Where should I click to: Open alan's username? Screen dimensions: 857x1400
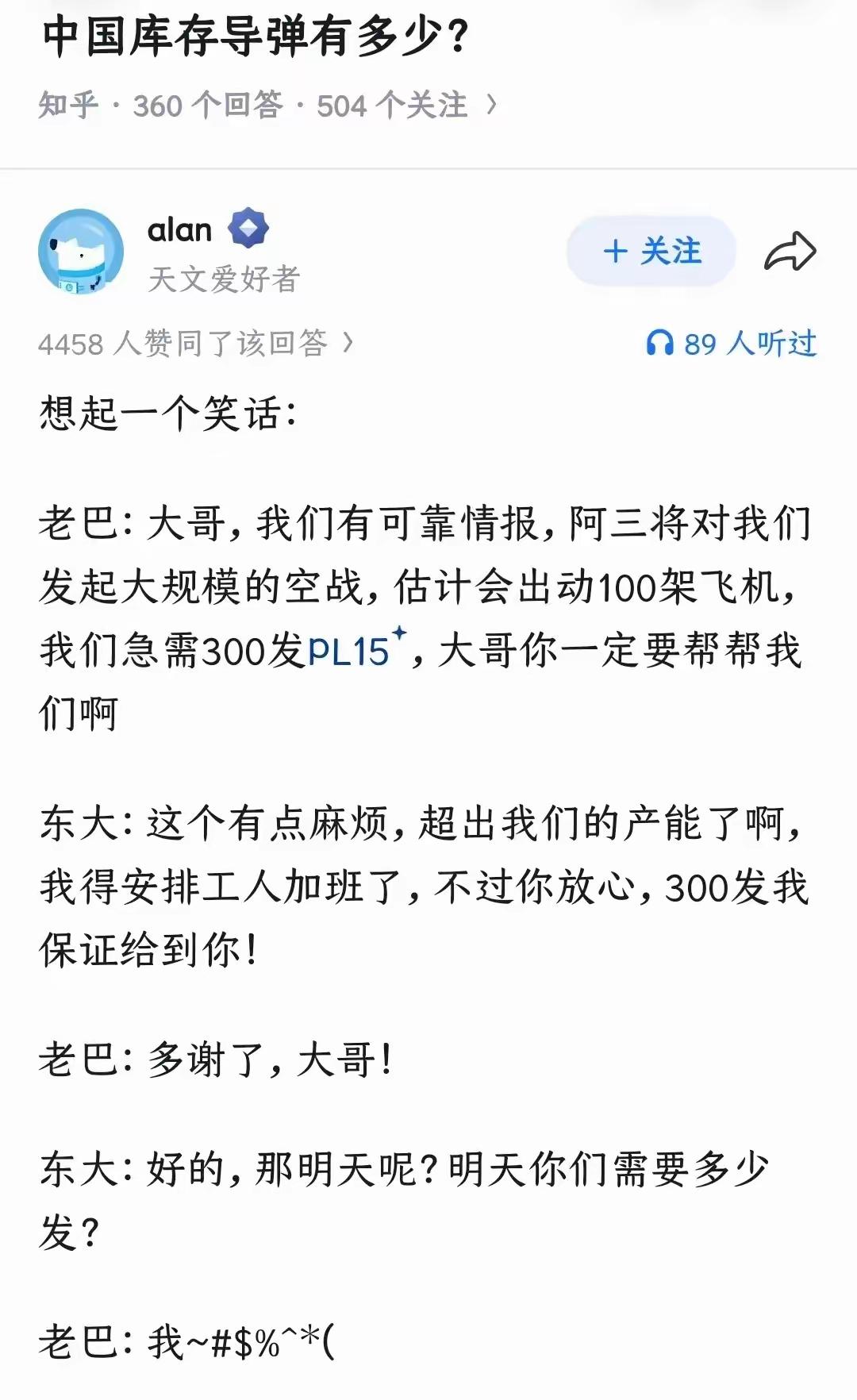click(x=179, y=229)
